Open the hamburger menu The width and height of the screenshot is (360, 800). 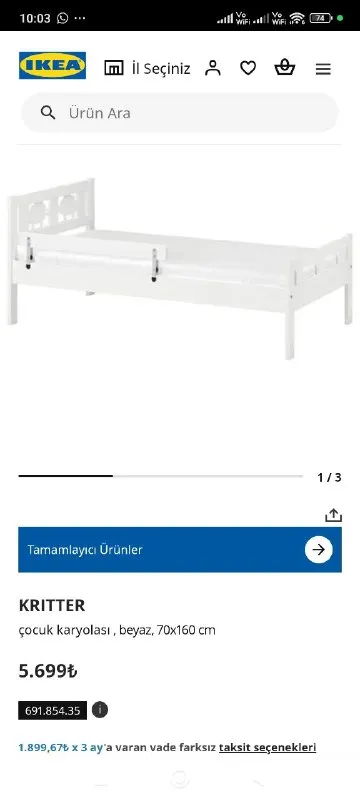[x=323, y=69]
